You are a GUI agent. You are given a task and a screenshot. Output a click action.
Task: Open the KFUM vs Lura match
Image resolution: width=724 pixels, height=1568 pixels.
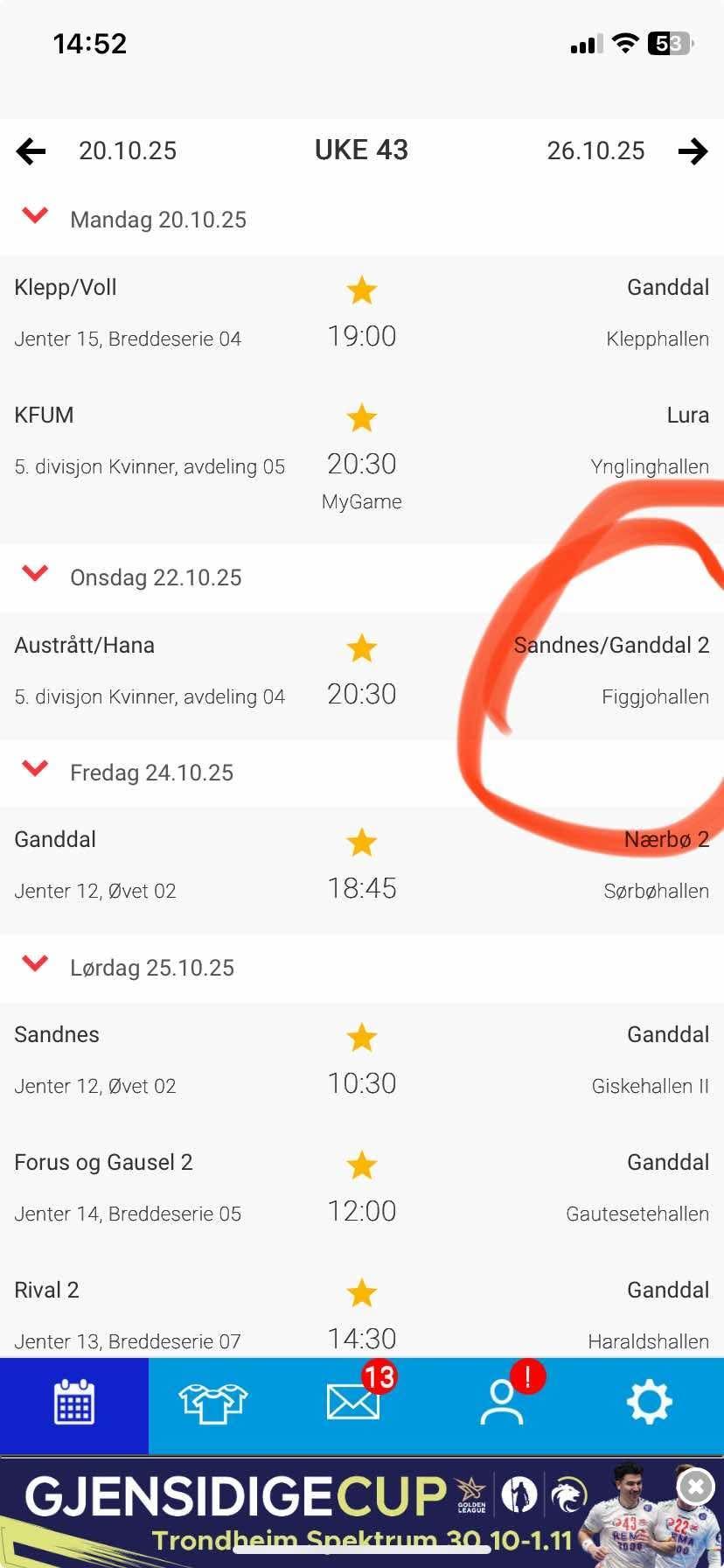click(175, 441)
